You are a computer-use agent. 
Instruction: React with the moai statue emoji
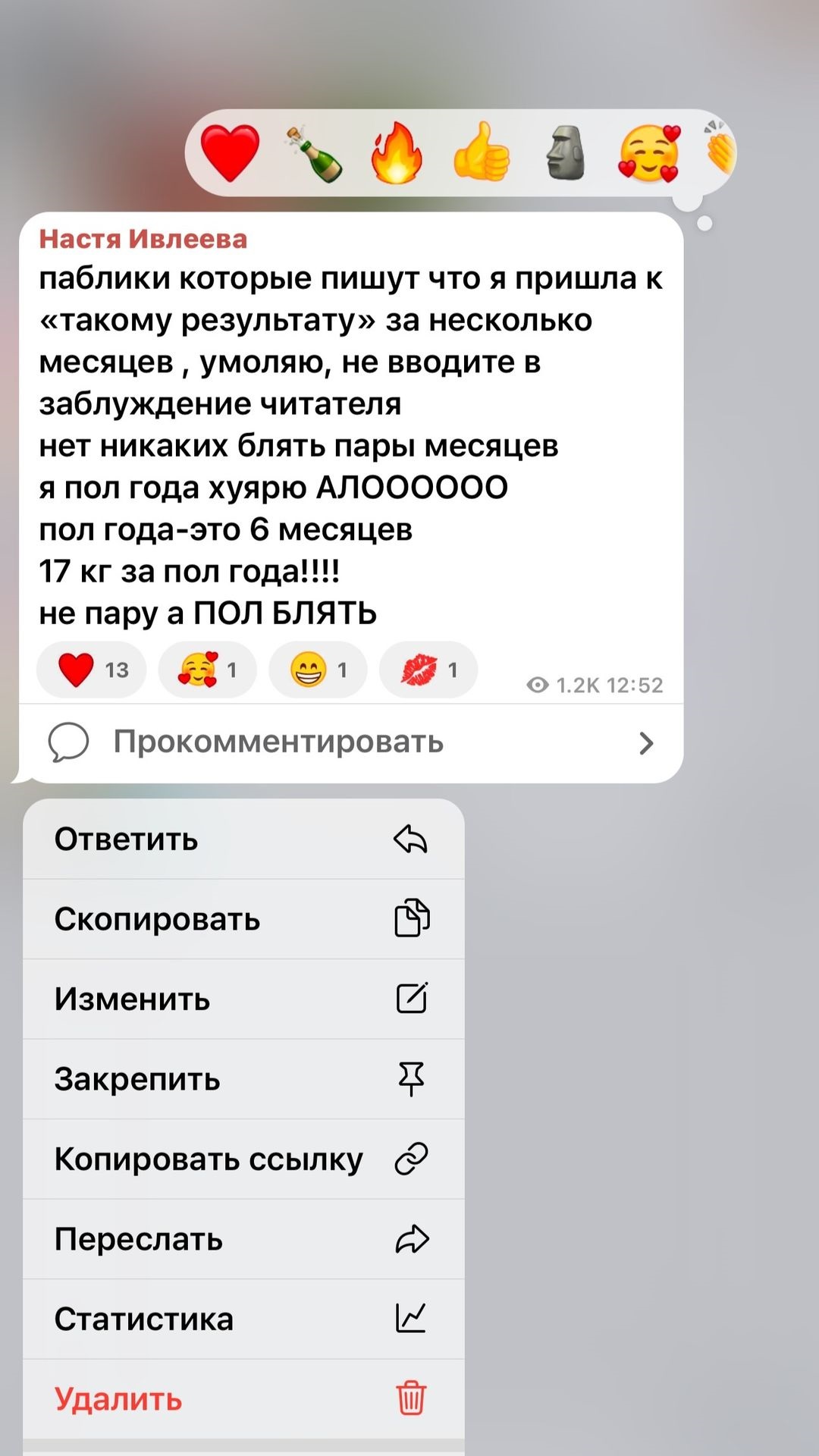566,153
